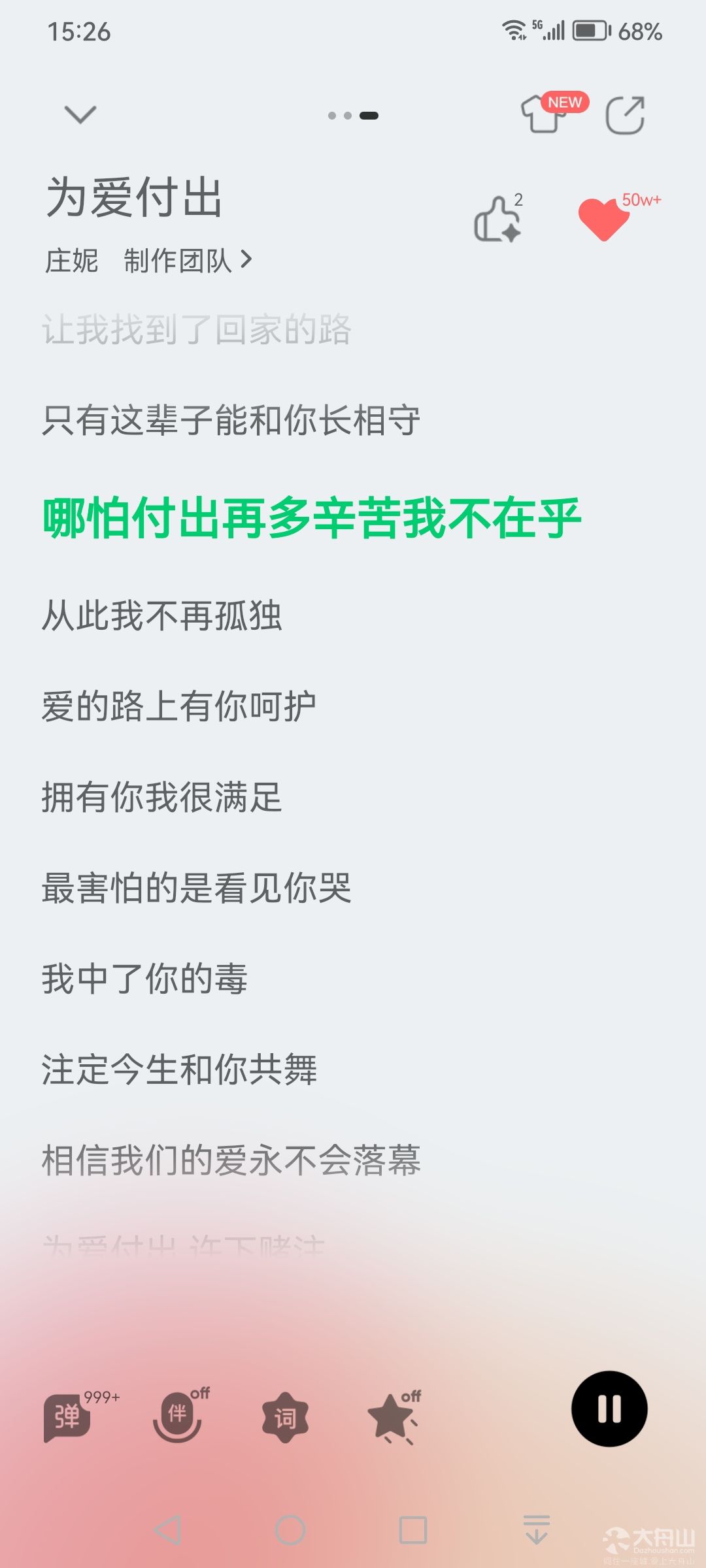Viewport: 706px width, 1568px height.
Task: Tap the page indicator dots
Action: 353,116
